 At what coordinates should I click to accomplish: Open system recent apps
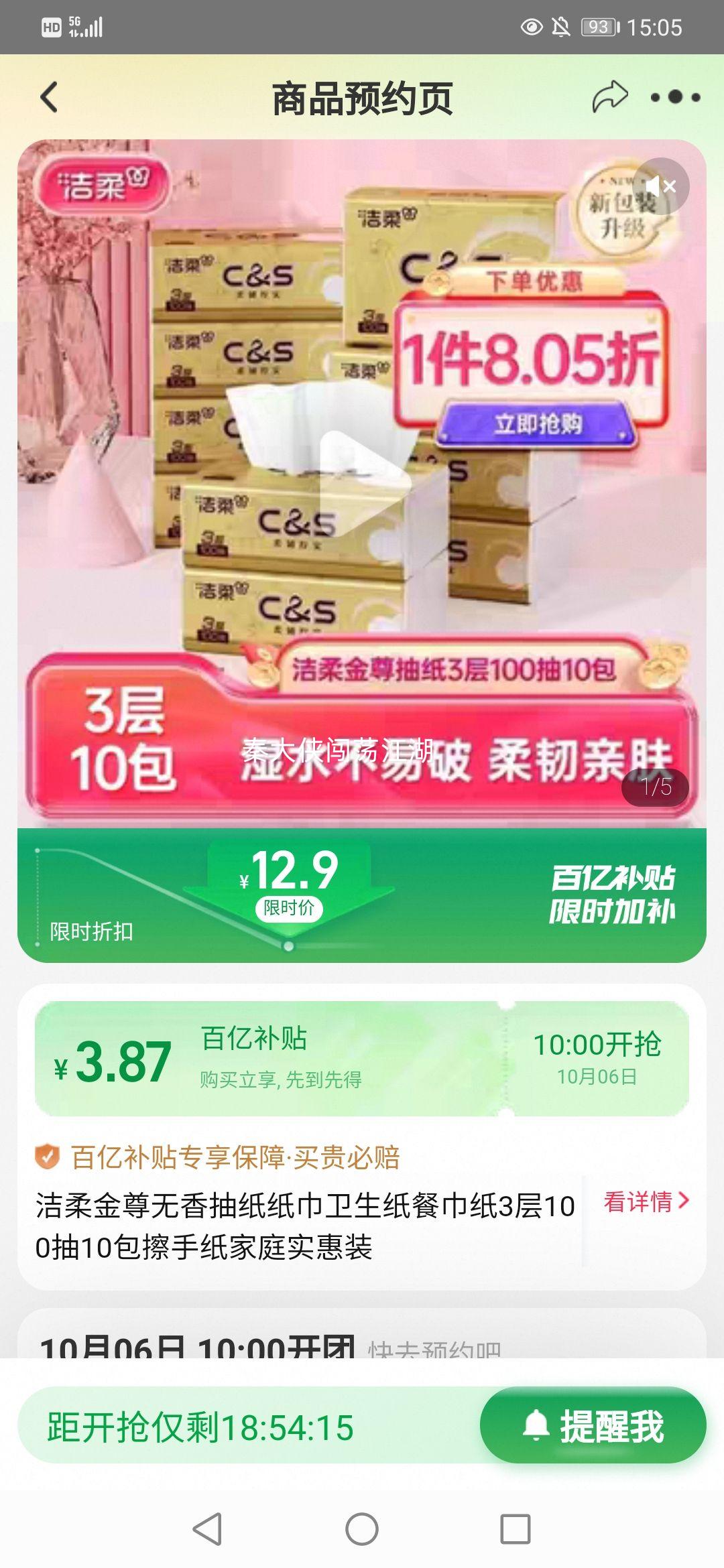tap(515, 1529)
